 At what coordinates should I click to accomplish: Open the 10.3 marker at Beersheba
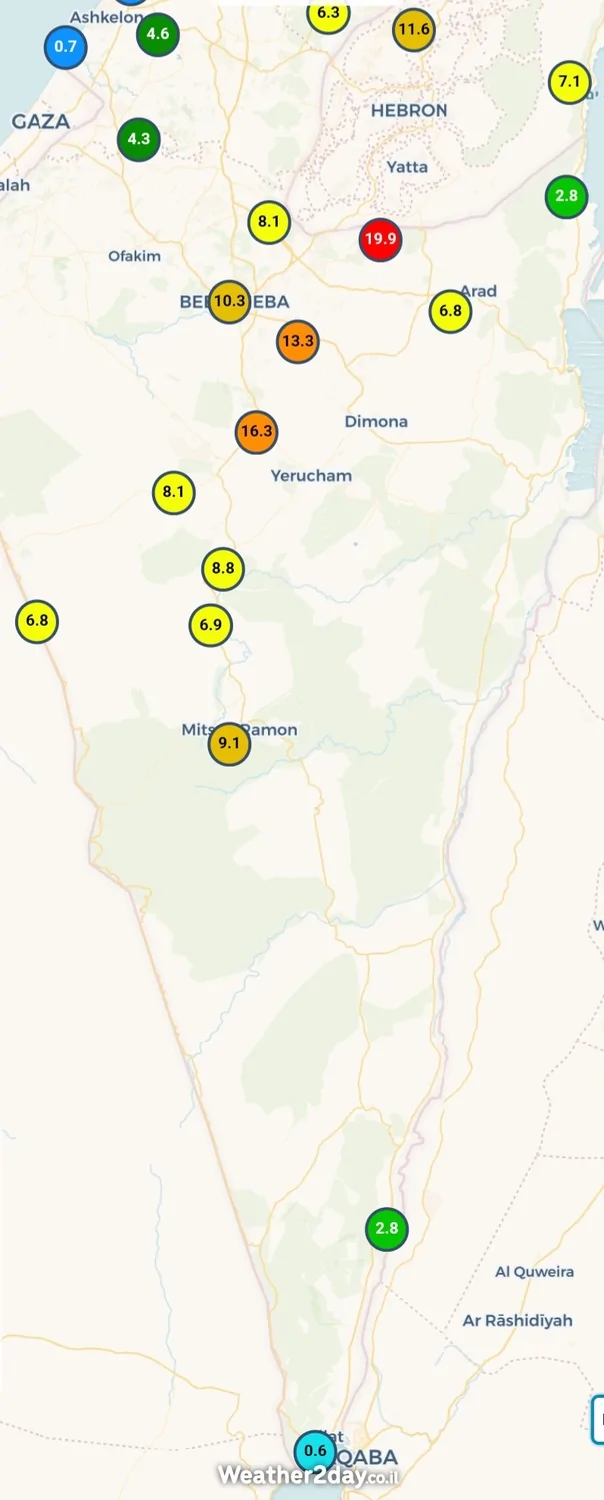coord(229,301)
